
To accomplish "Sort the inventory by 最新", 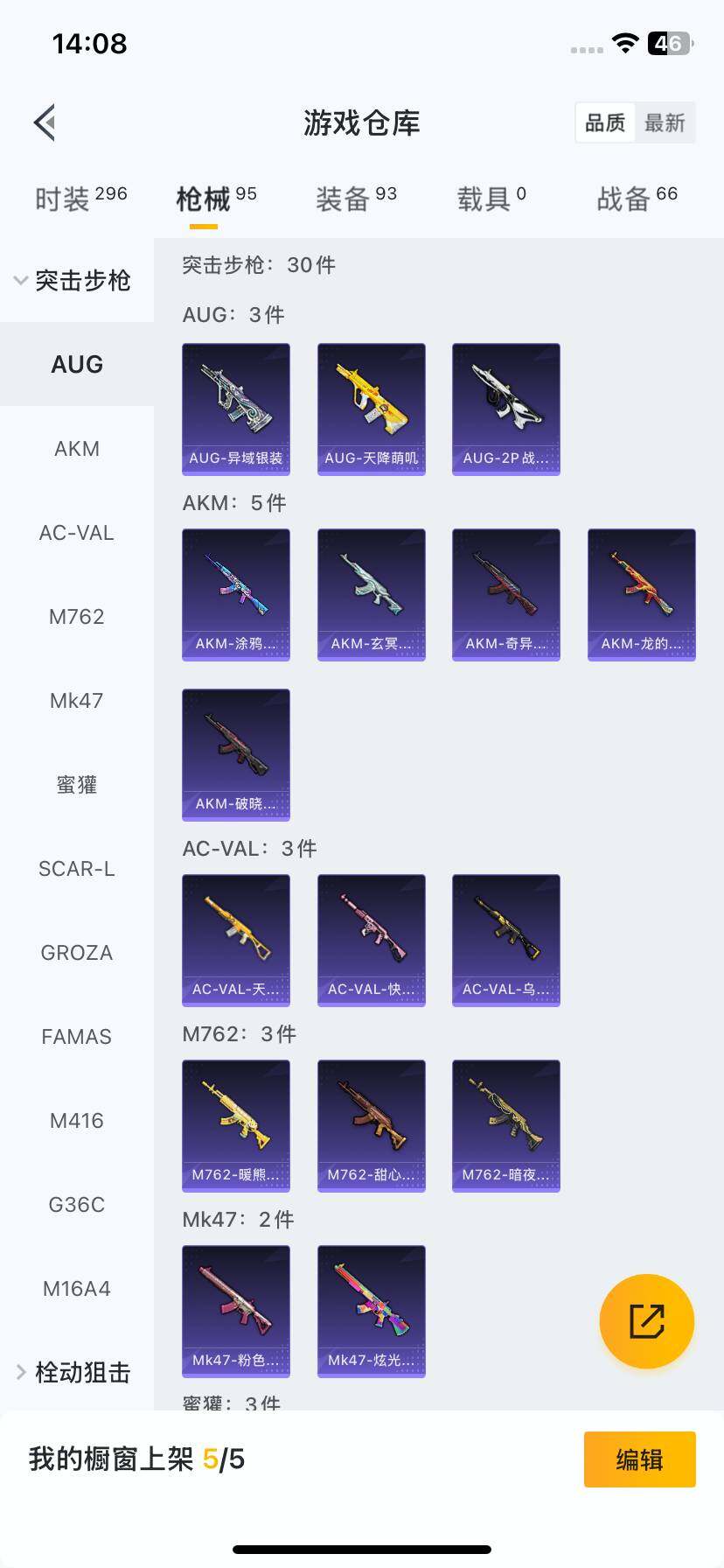I will [x=665, y=122].
